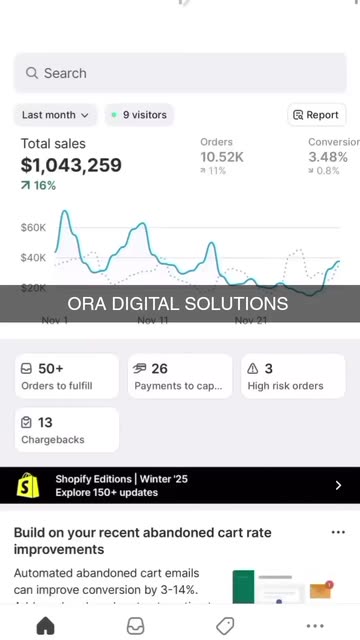Switch to the Orders inbox tab
The height and width of the screenshot is (640, 360).
[136, 625]
